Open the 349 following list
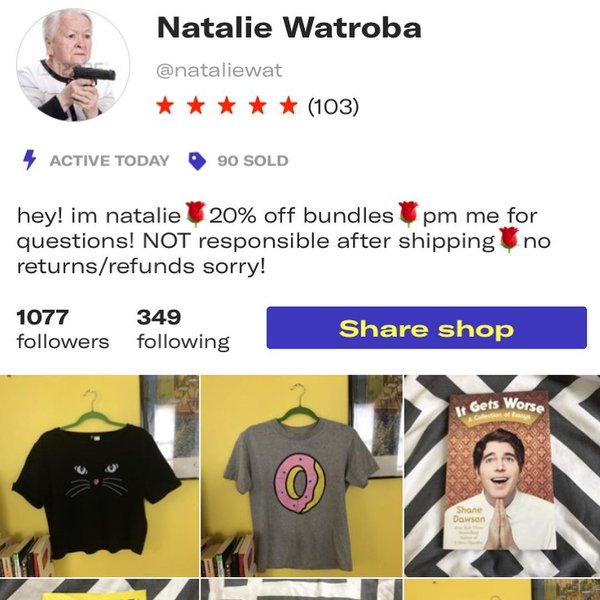Image resolution: width=600 pixels, height=600 pixels. click(x=182, y=329)
